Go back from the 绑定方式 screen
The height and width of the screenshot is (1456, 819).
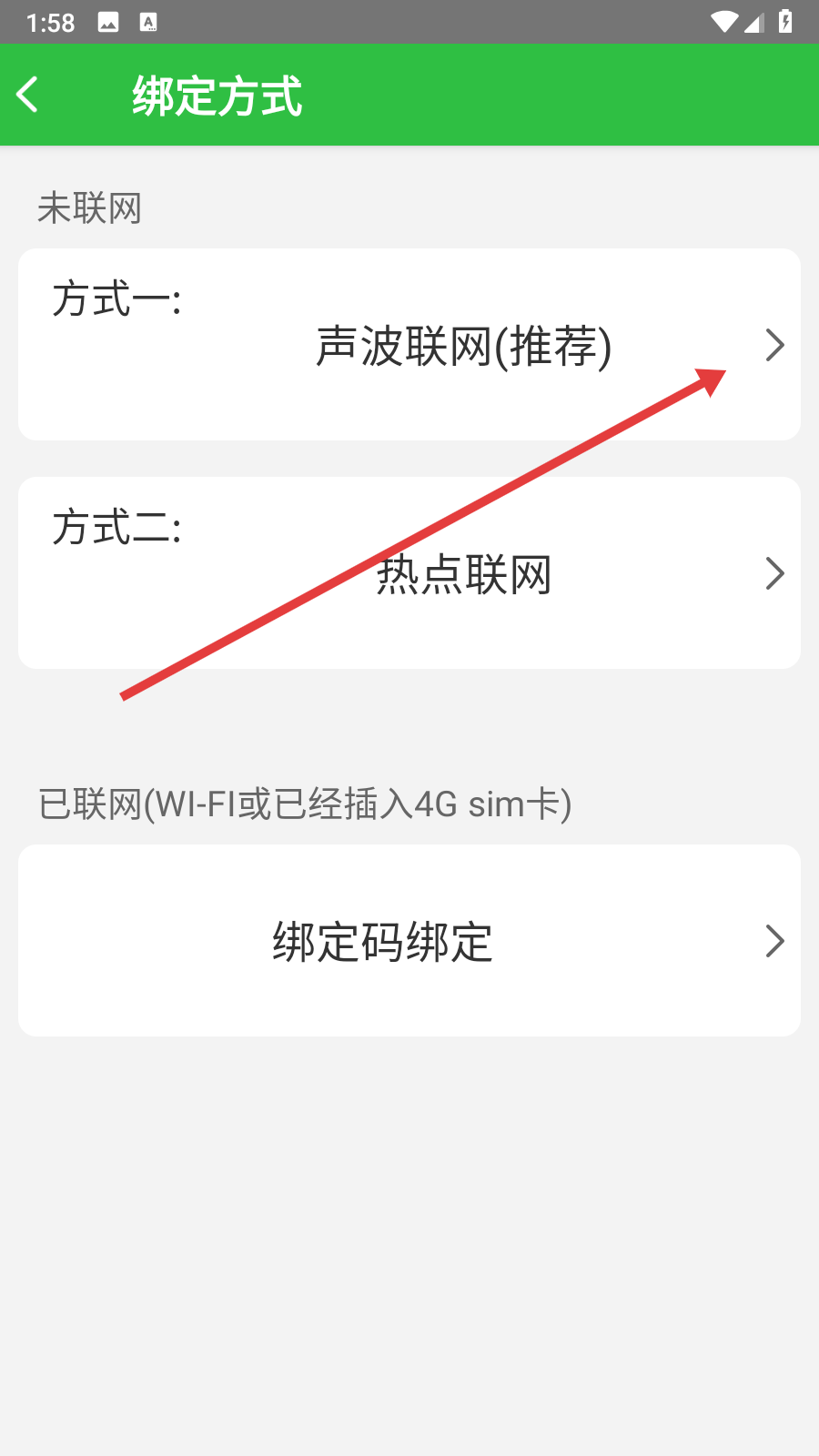tap(29, 95)
